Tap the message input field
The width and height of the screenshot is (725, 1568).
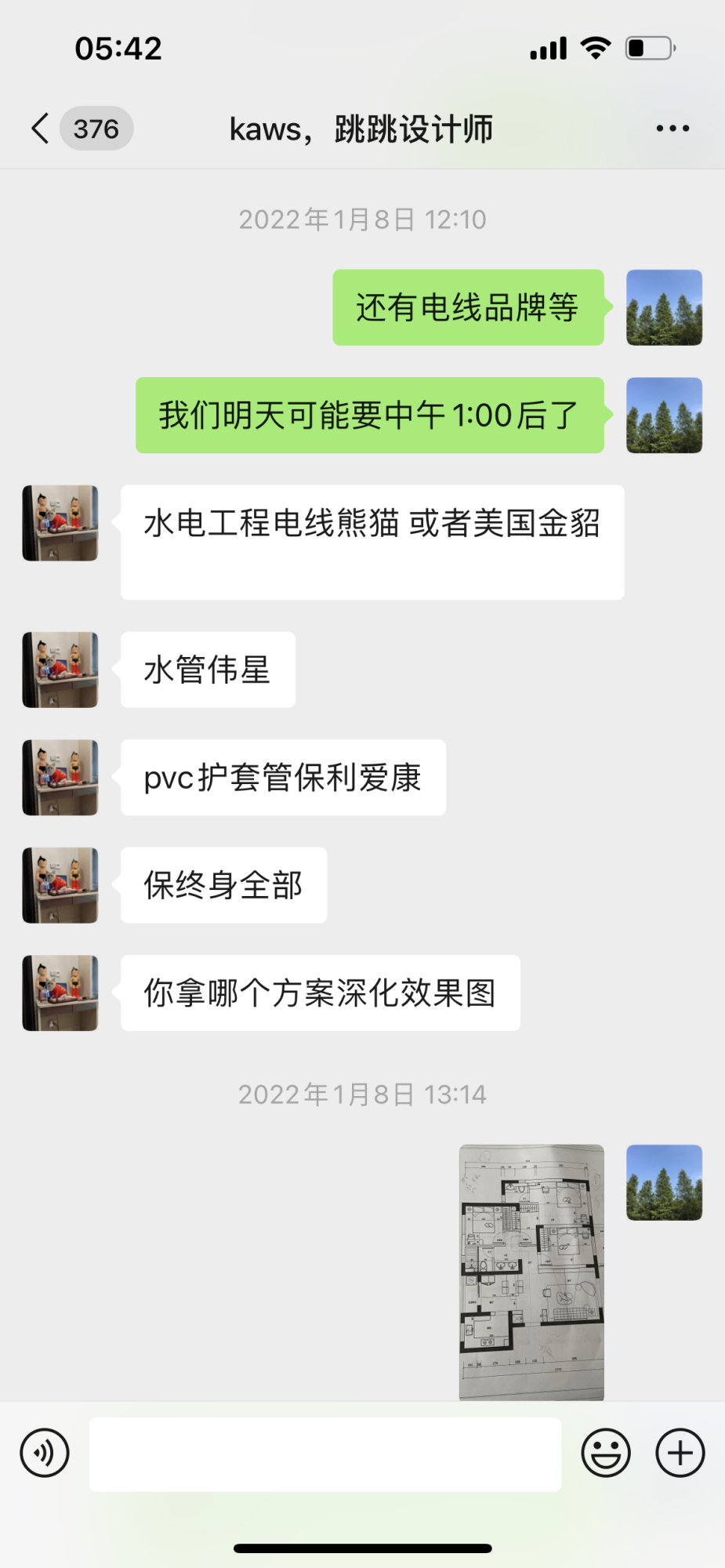(x=324, y=1454)
